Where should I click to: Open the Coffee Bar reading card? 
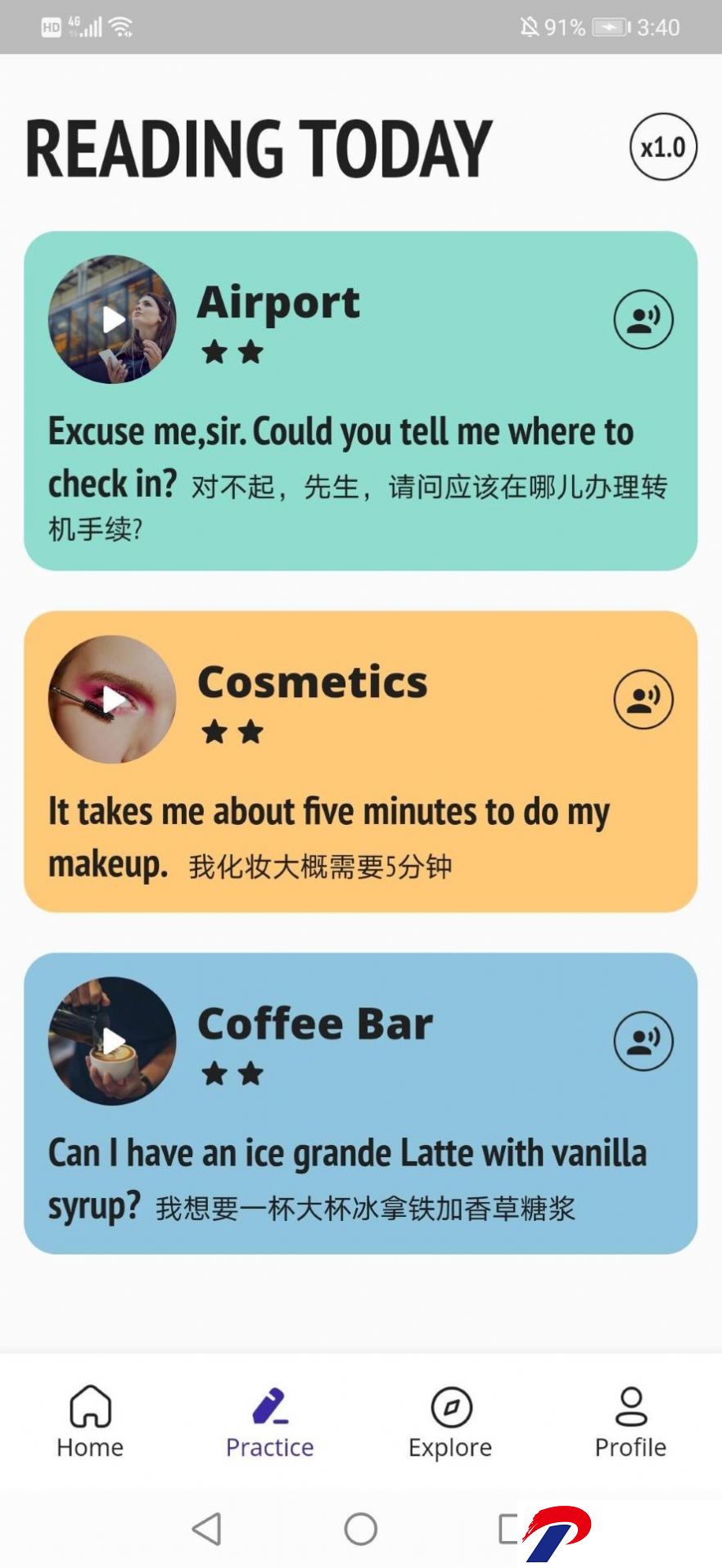tap(361, 1103)
